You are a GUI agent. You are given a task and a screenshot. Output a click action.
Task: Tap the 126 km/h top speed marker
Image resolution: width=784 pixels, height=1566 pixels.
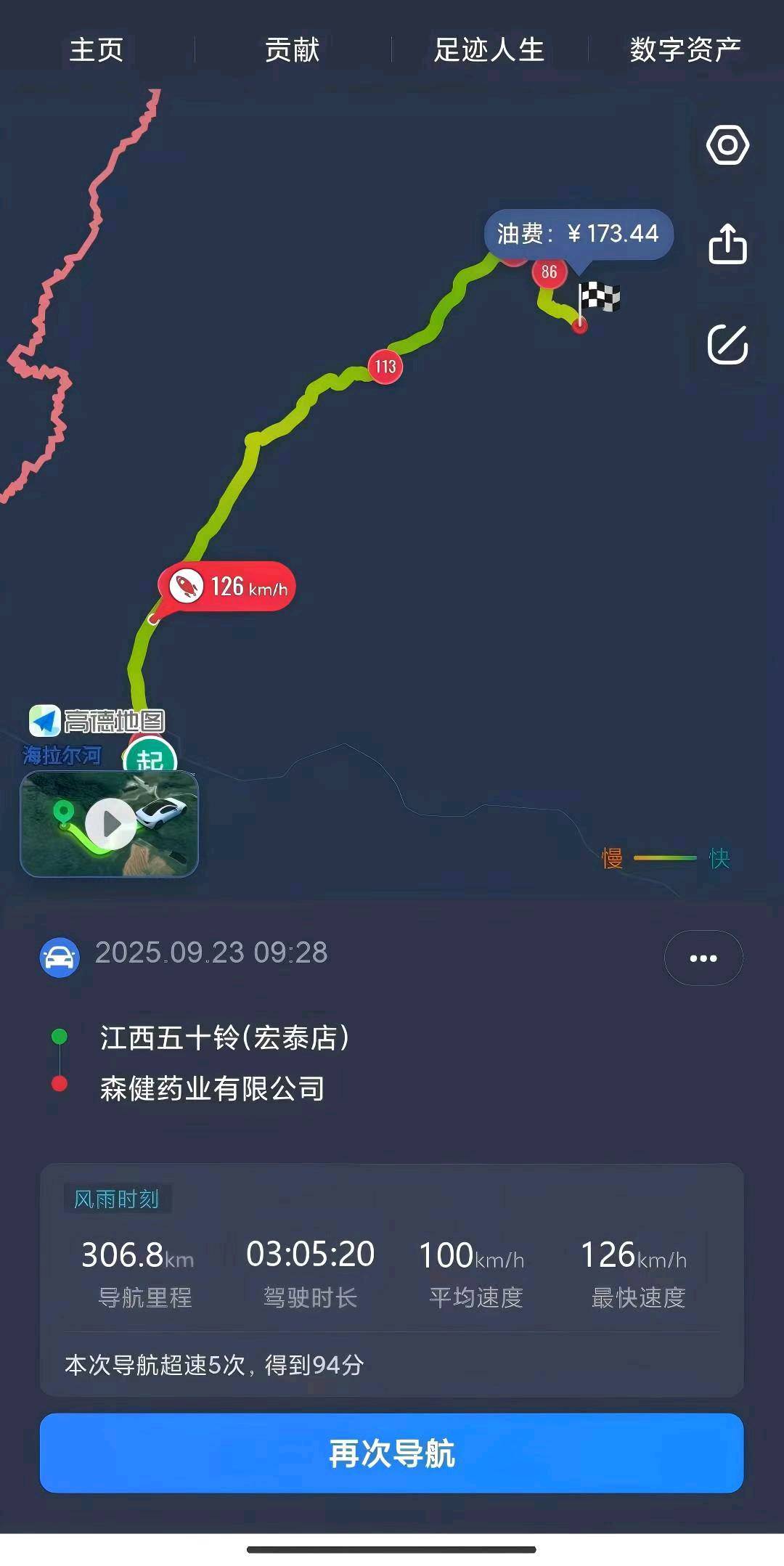click(227, 587)
